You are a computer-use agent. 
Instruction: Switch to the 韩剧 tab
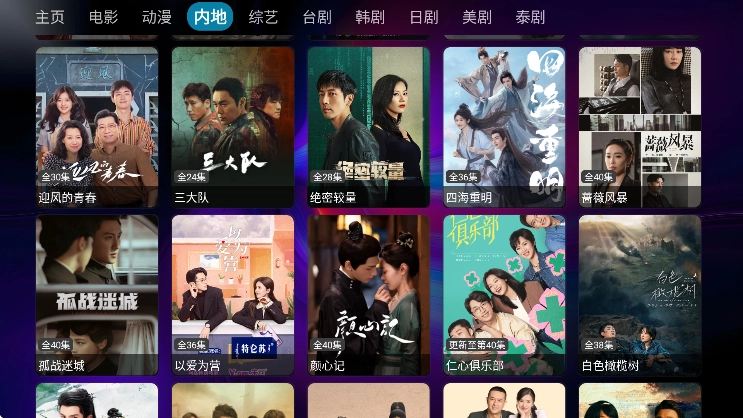pos(370,17)
